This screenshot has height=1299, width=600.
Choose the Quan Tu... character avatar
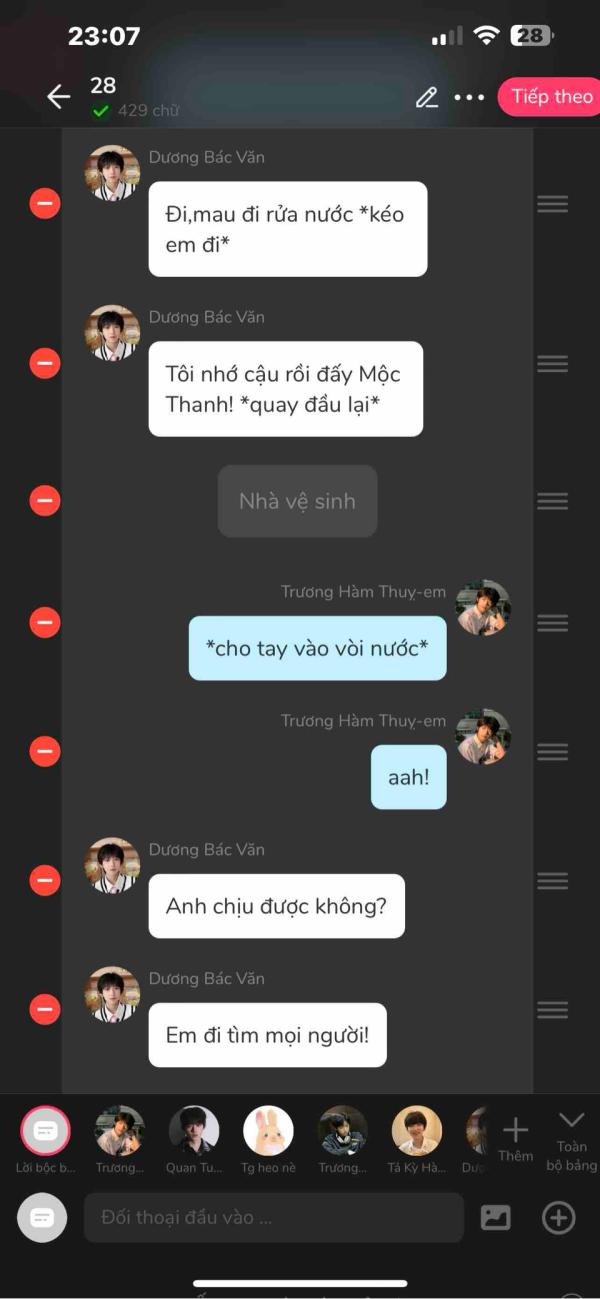pyautogui.click(x=194, y=1131)
